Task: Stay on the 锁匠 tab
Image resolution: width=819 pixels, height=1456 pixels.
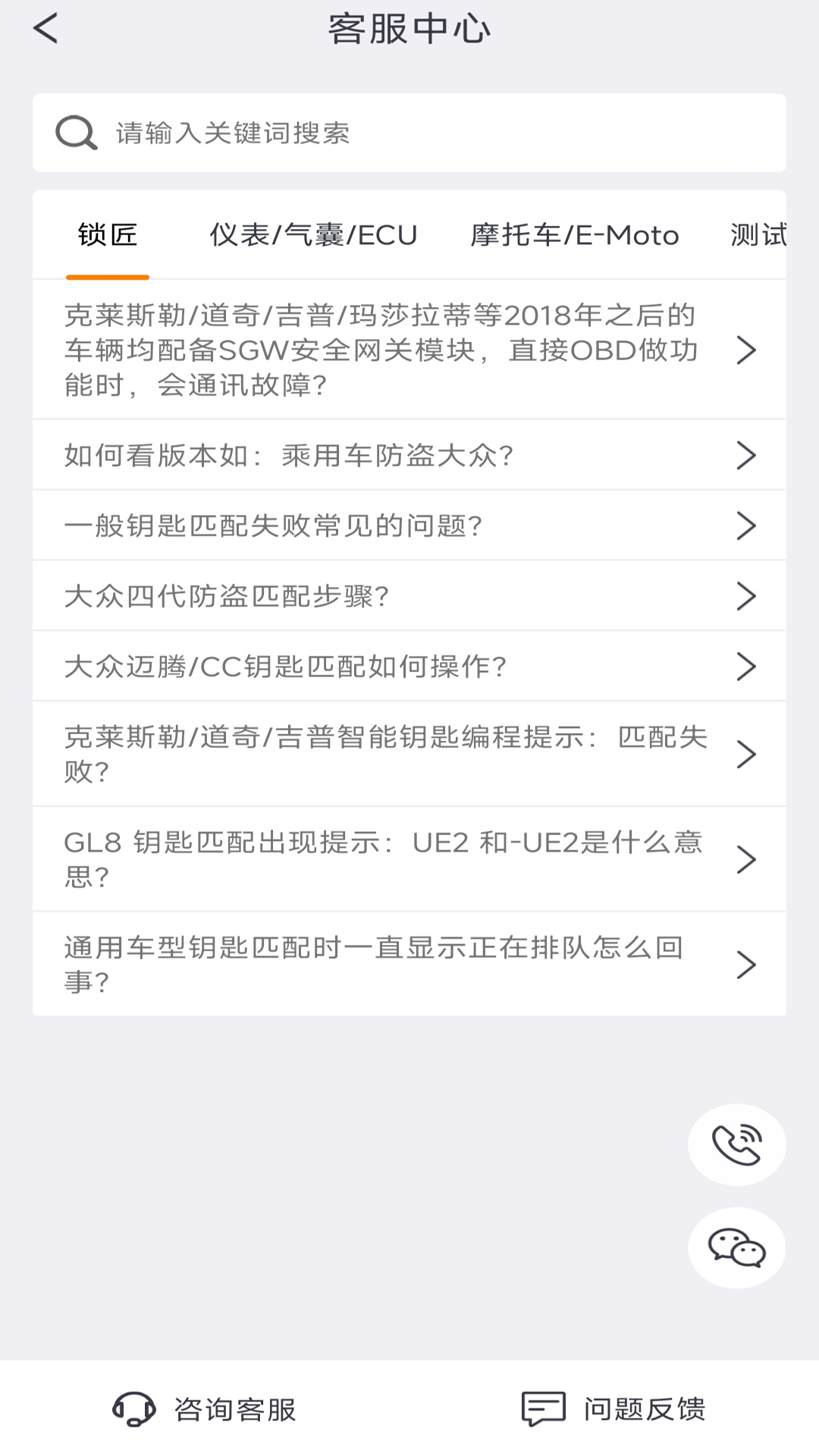Action: [x=108, y=235]
